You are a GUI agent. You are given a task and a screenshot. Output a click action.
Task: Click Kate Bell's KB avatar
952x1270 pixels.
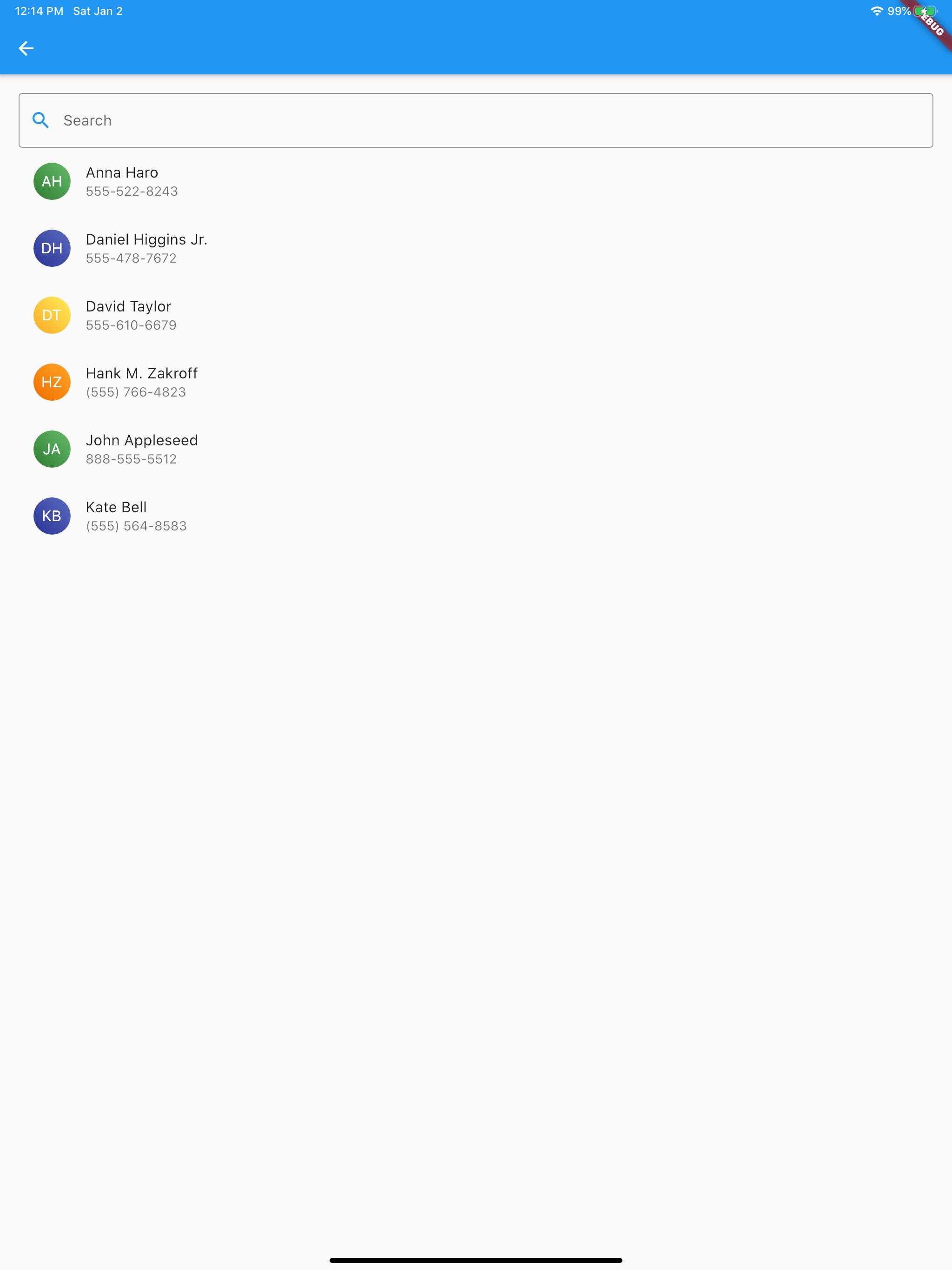tap(52, 516)
